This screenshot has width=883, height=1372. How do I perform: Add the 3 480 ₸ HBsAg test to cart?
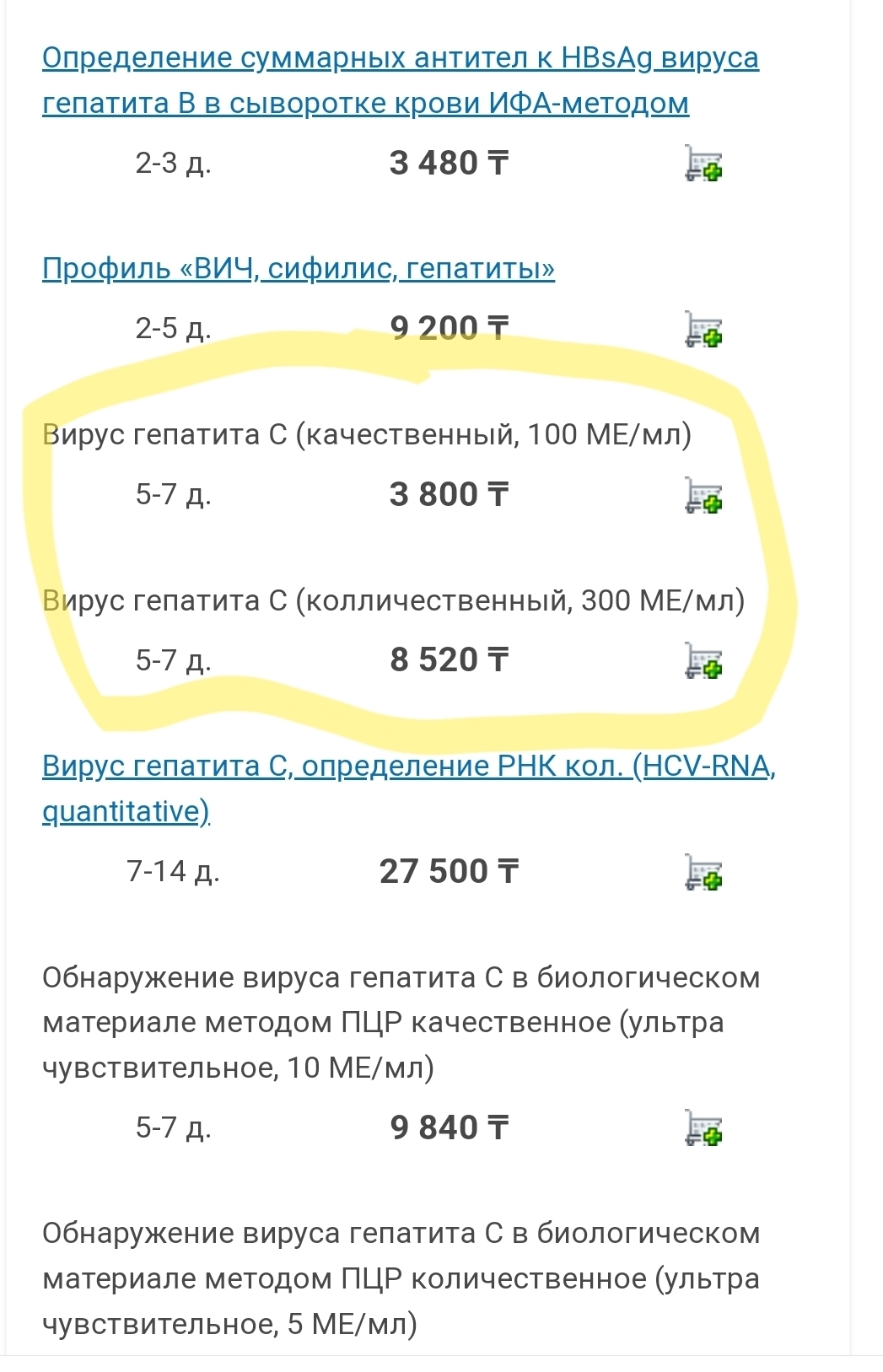click(703, 163)
